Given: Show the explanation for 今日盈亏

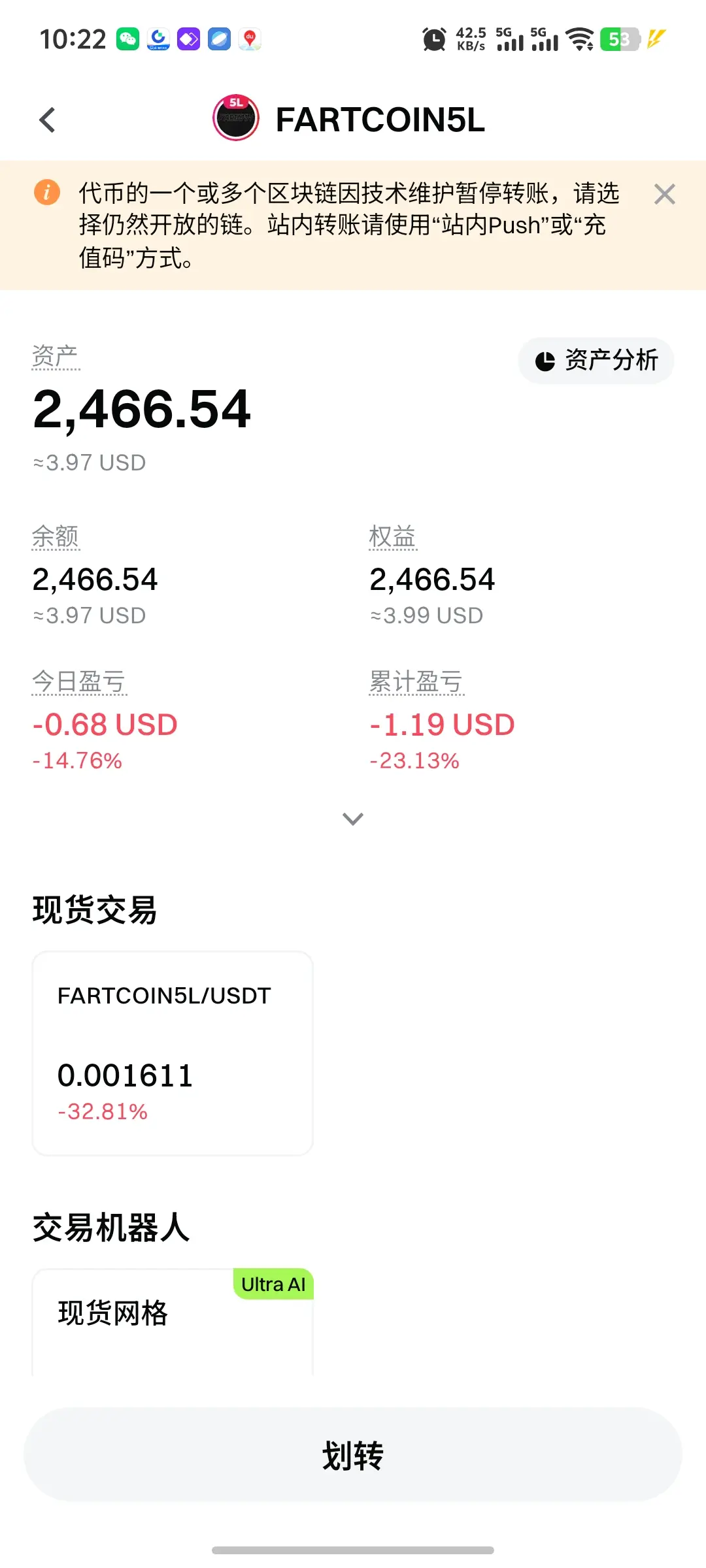Looking at the screenshot, I should pos(78,681).
